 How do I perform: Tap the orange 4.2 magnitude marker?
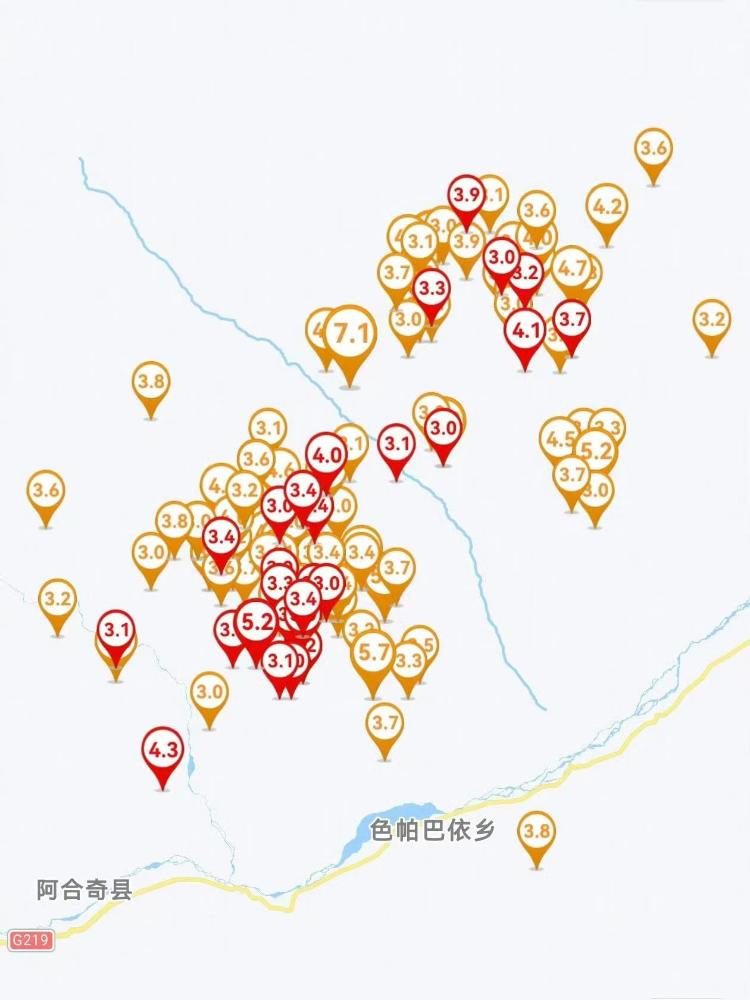[607, 208]
